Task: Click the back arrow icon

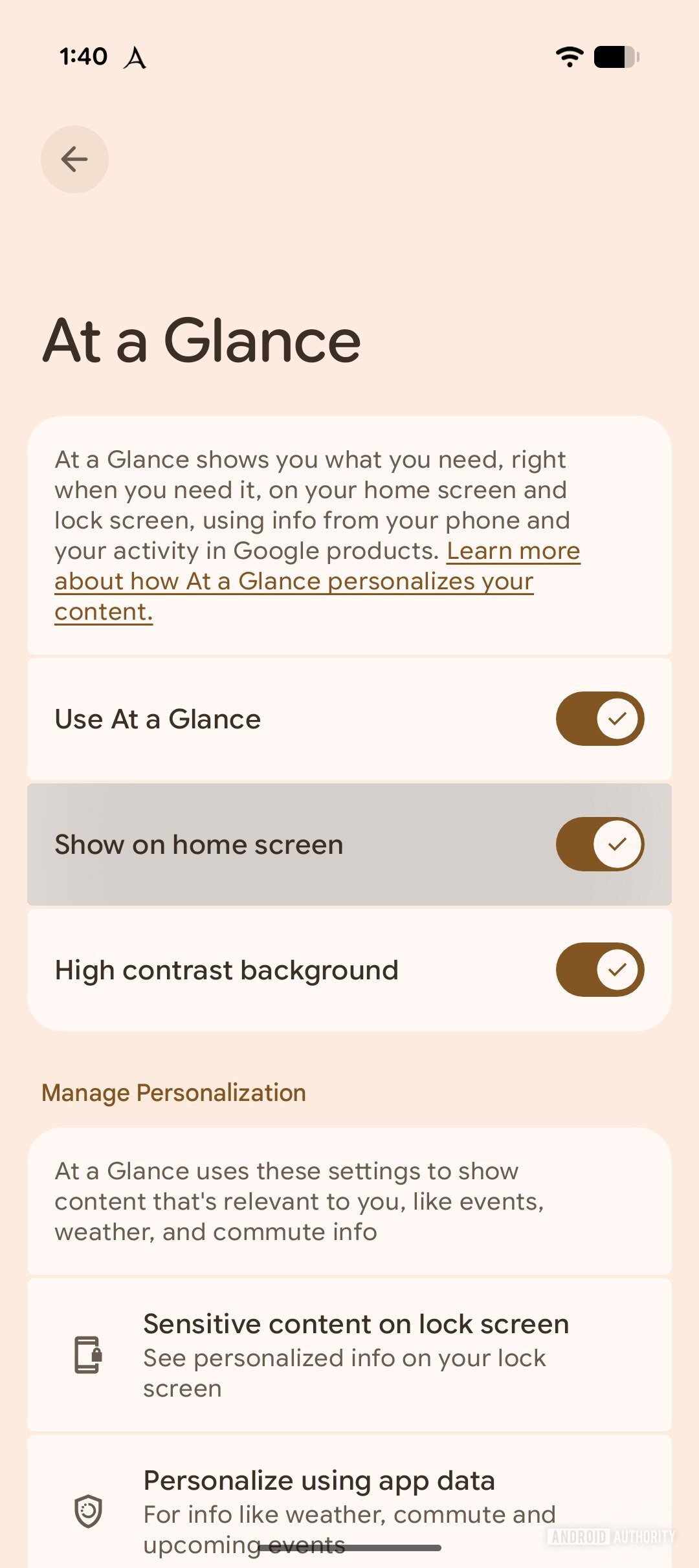Action: click(74, 159)
